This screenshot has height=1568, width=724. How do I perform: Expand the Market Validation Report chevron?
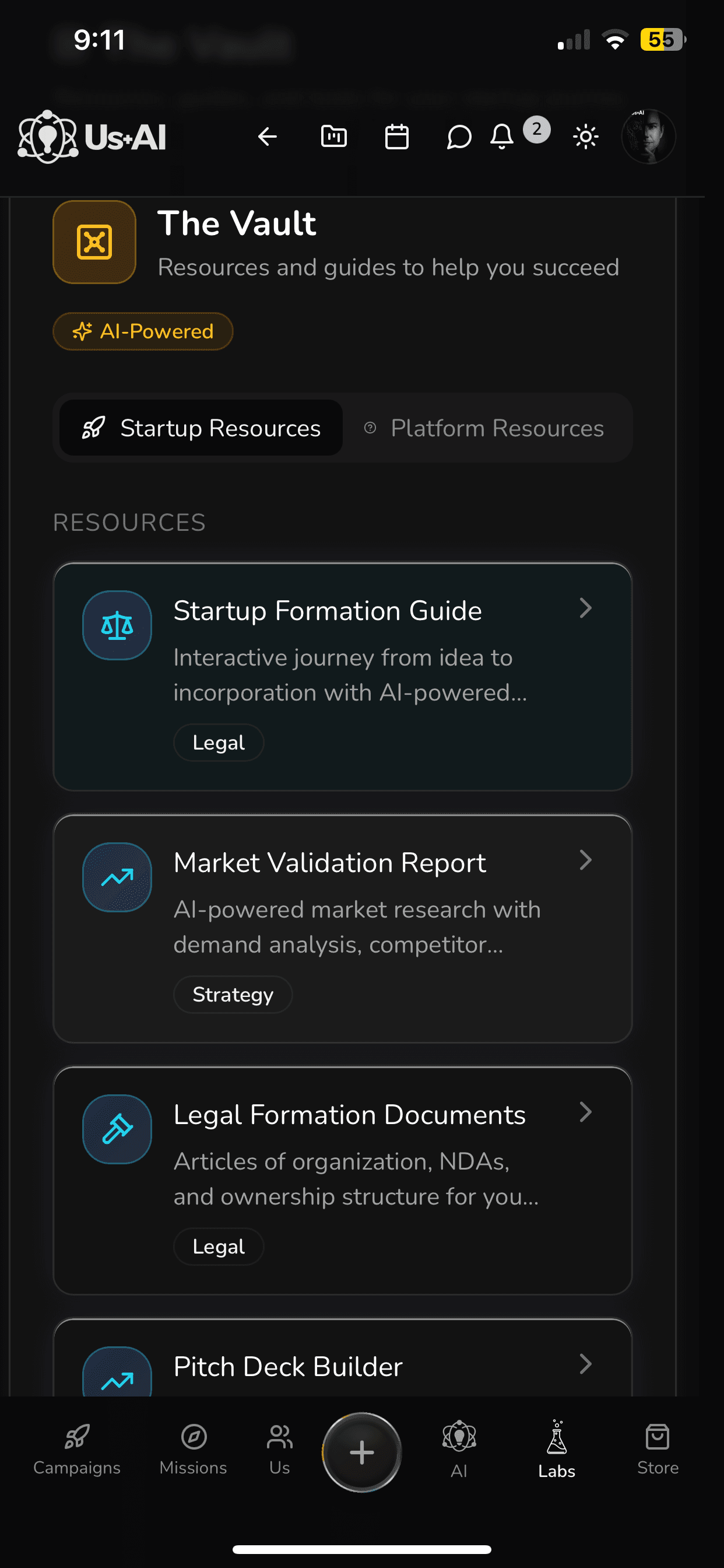[x=586, y=860]
